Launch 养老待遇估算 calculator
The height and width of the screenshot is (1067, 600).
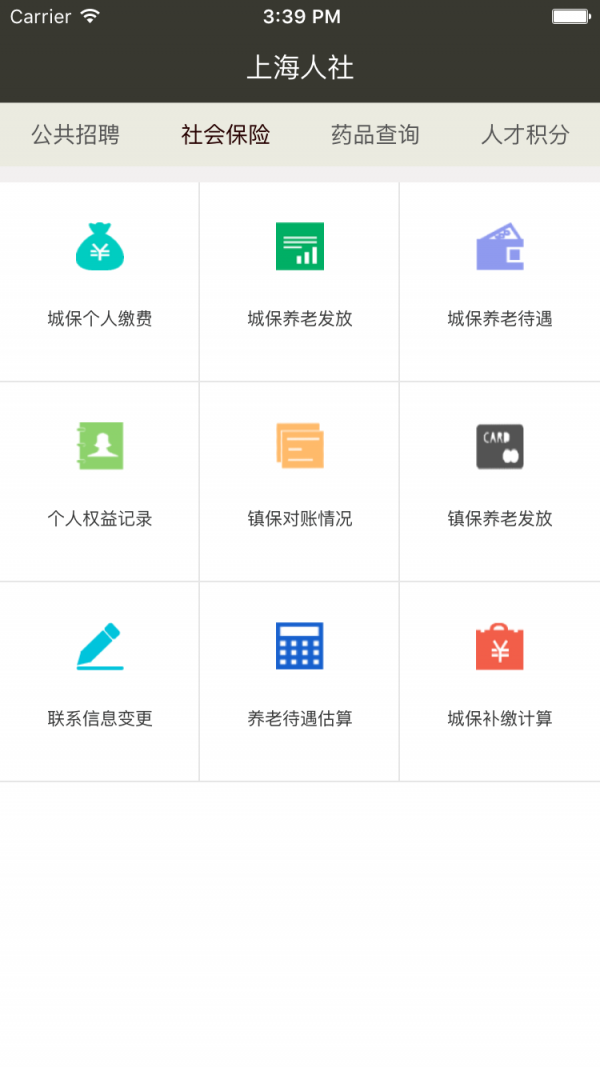pyautogui.click(x=299, y=682)
